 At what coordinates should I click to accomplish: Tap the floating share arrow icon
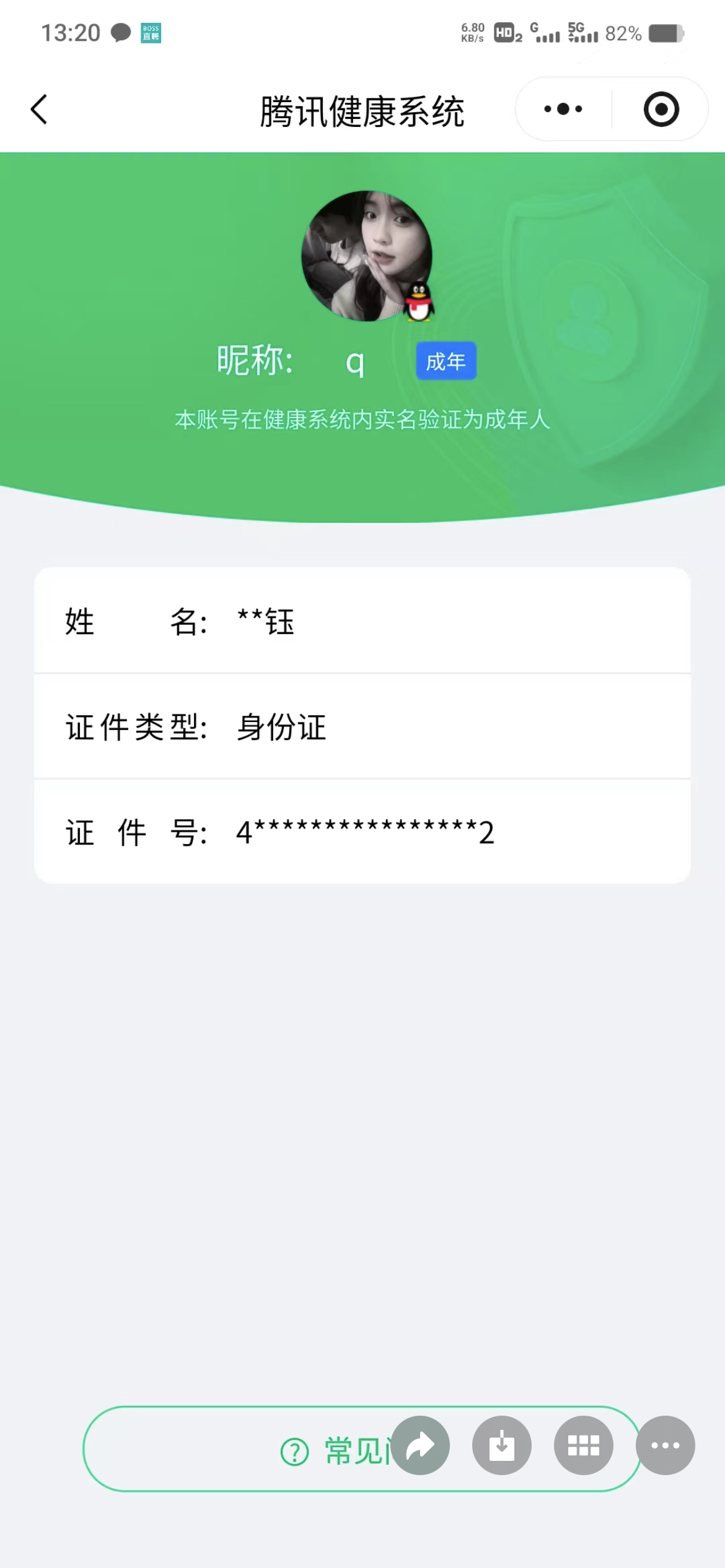tap(420, 1445)
